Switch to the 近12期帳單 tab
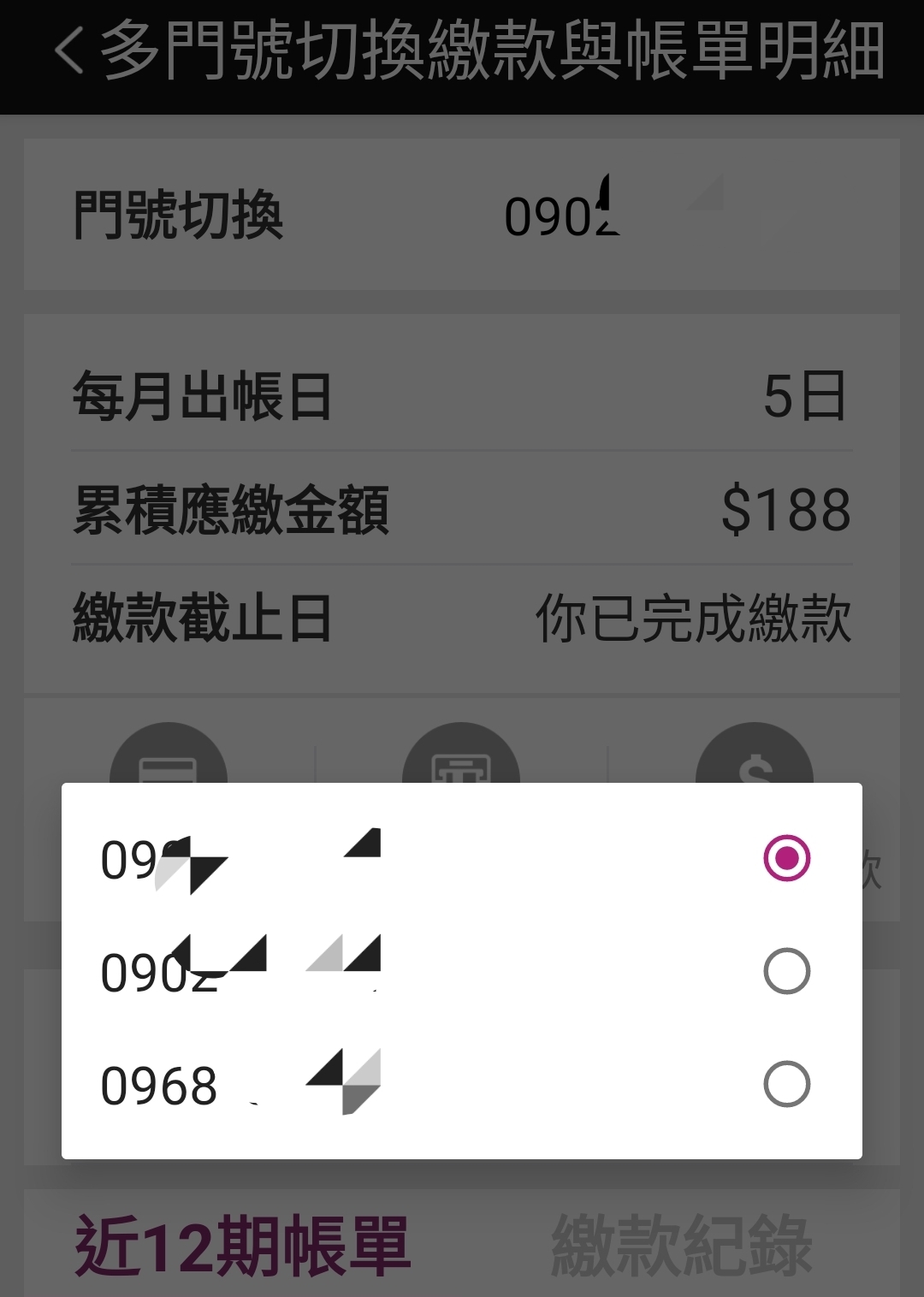Screen dimensions: 924x1297 pos(243,1245)
